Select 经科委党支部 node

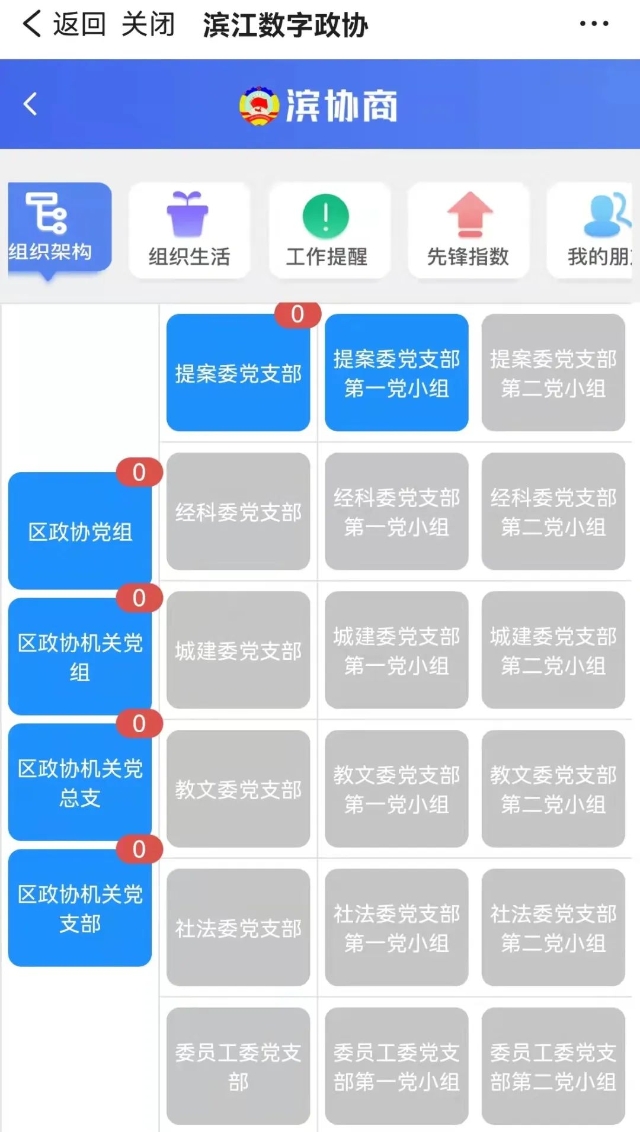click(x=238, y=512)
